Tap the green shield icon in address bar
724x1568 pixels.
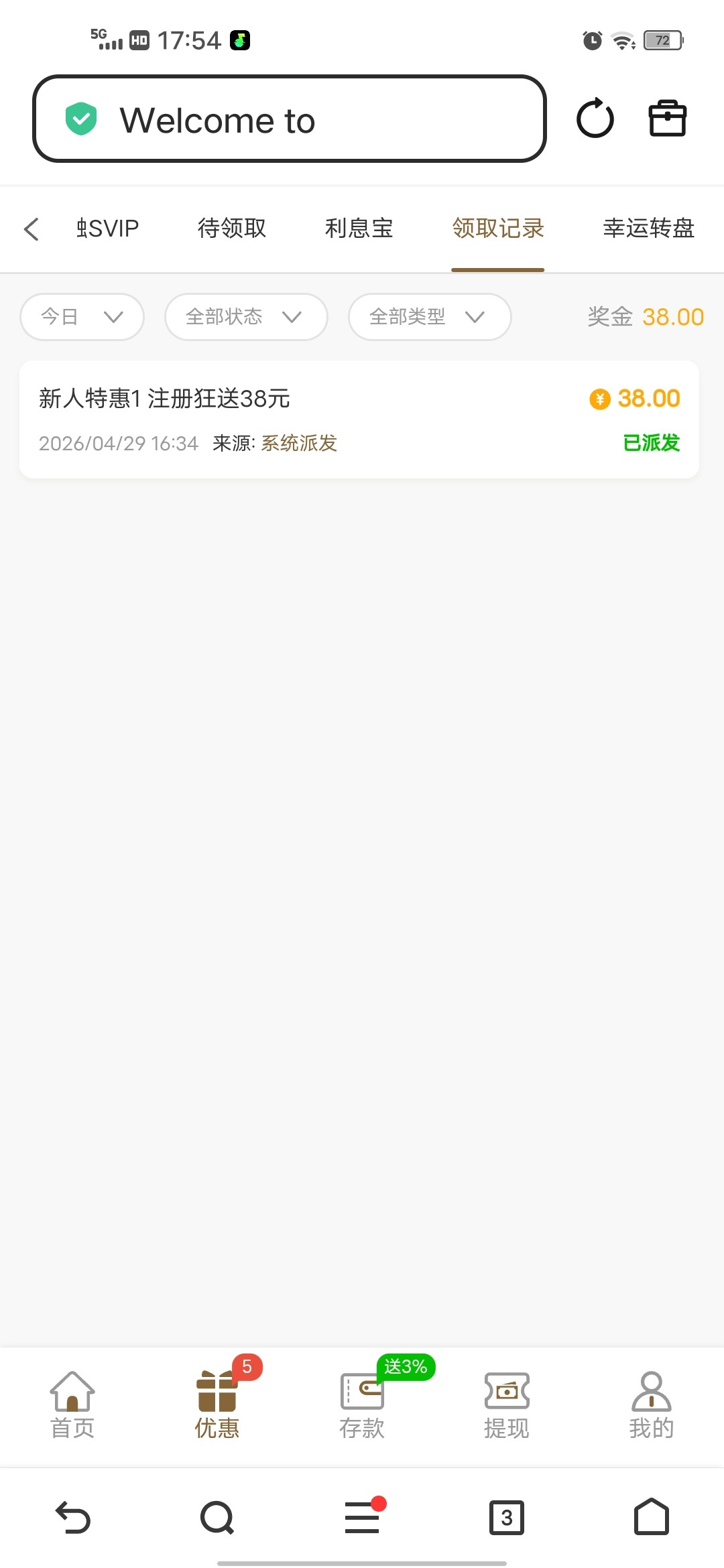coord(80,119)
